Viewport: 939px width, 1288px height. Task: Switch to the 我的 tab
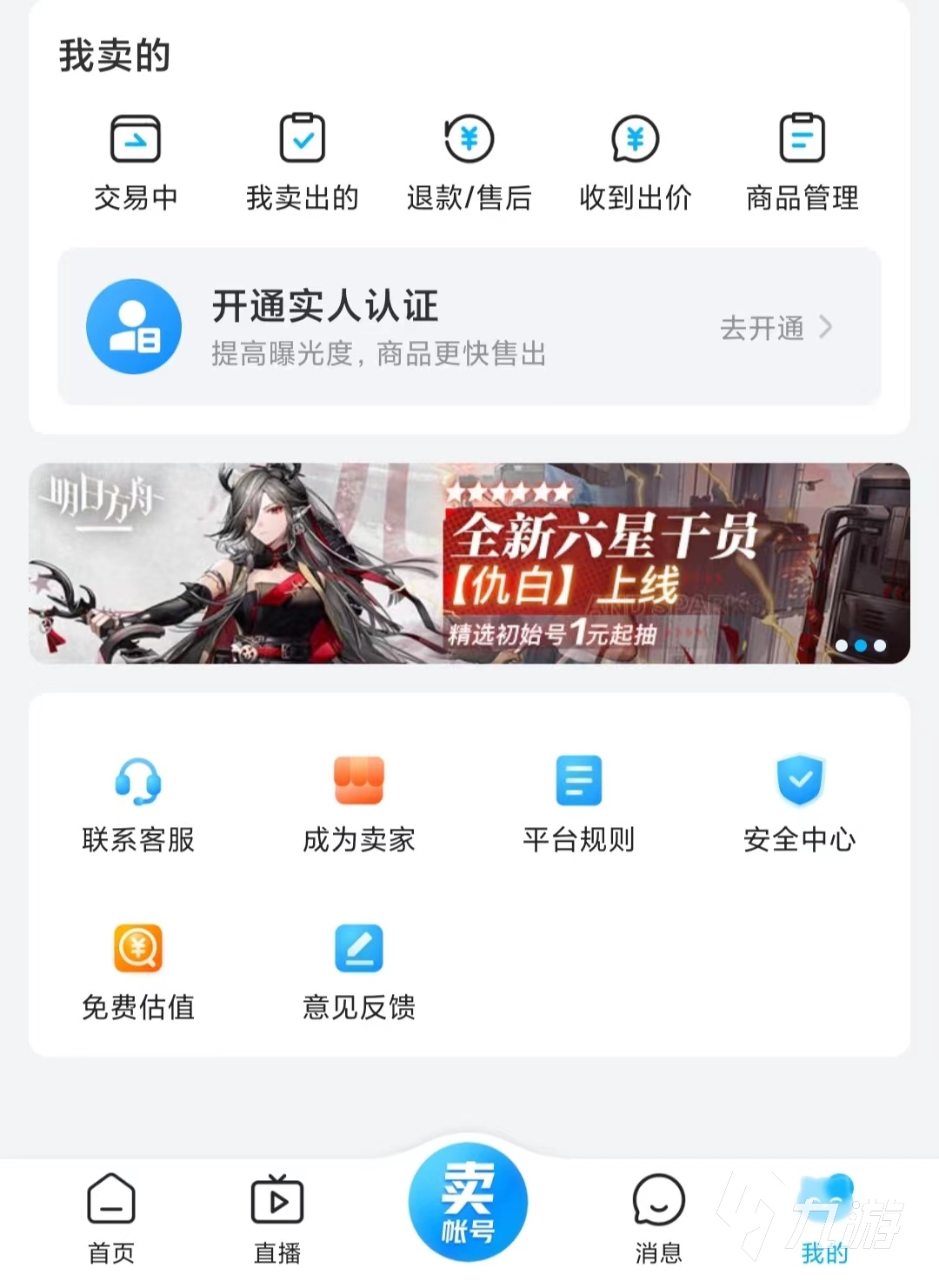pyautogui.click(x=823, y=1218)
